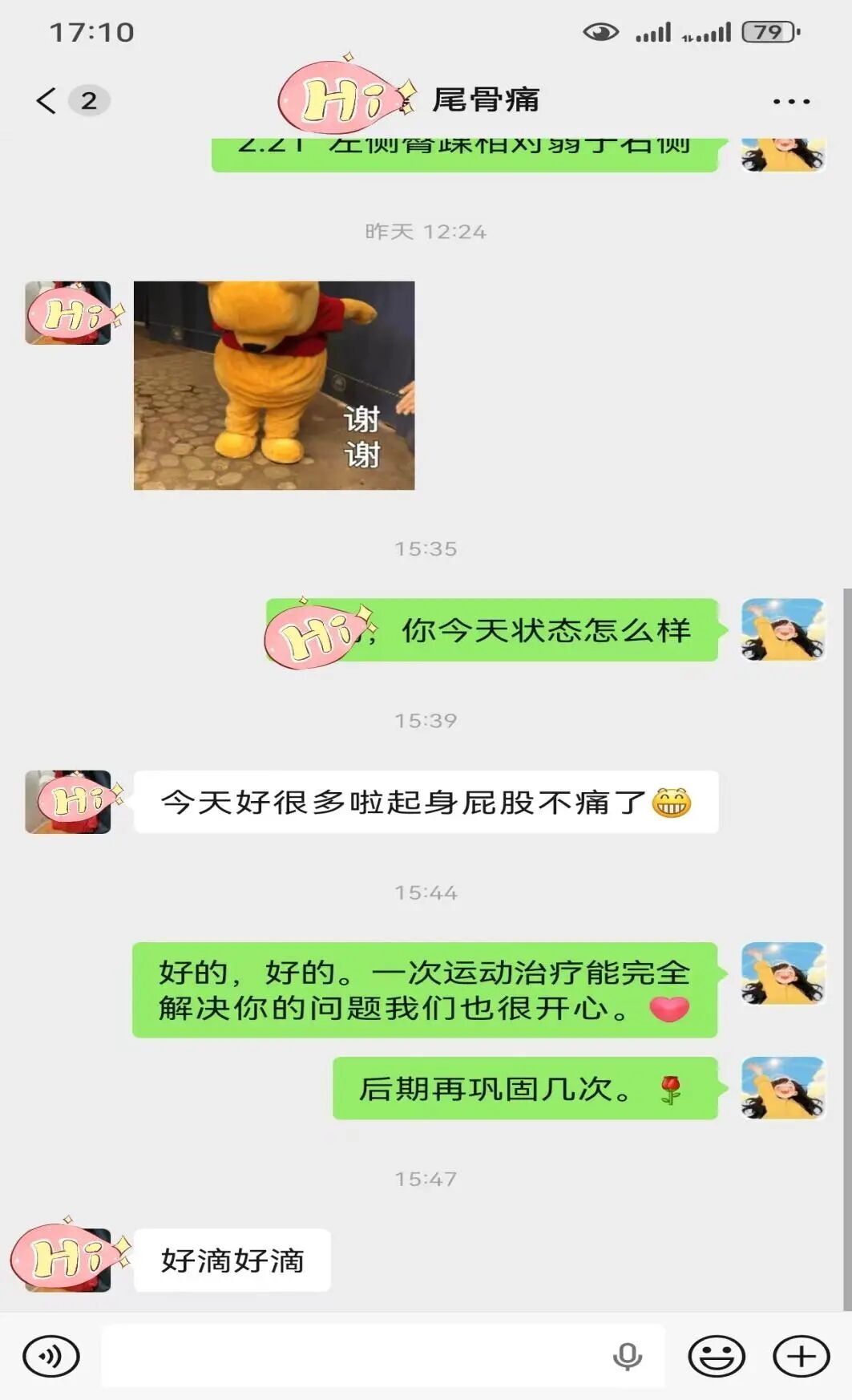View the Winnie bear thank-you sticker
The image size is (852, 1400).
[274, 385]
